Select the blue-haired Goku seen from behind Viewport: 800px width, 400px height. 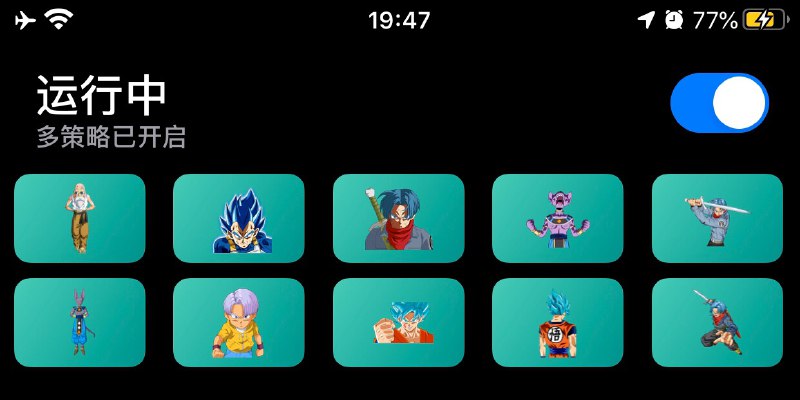557,322
